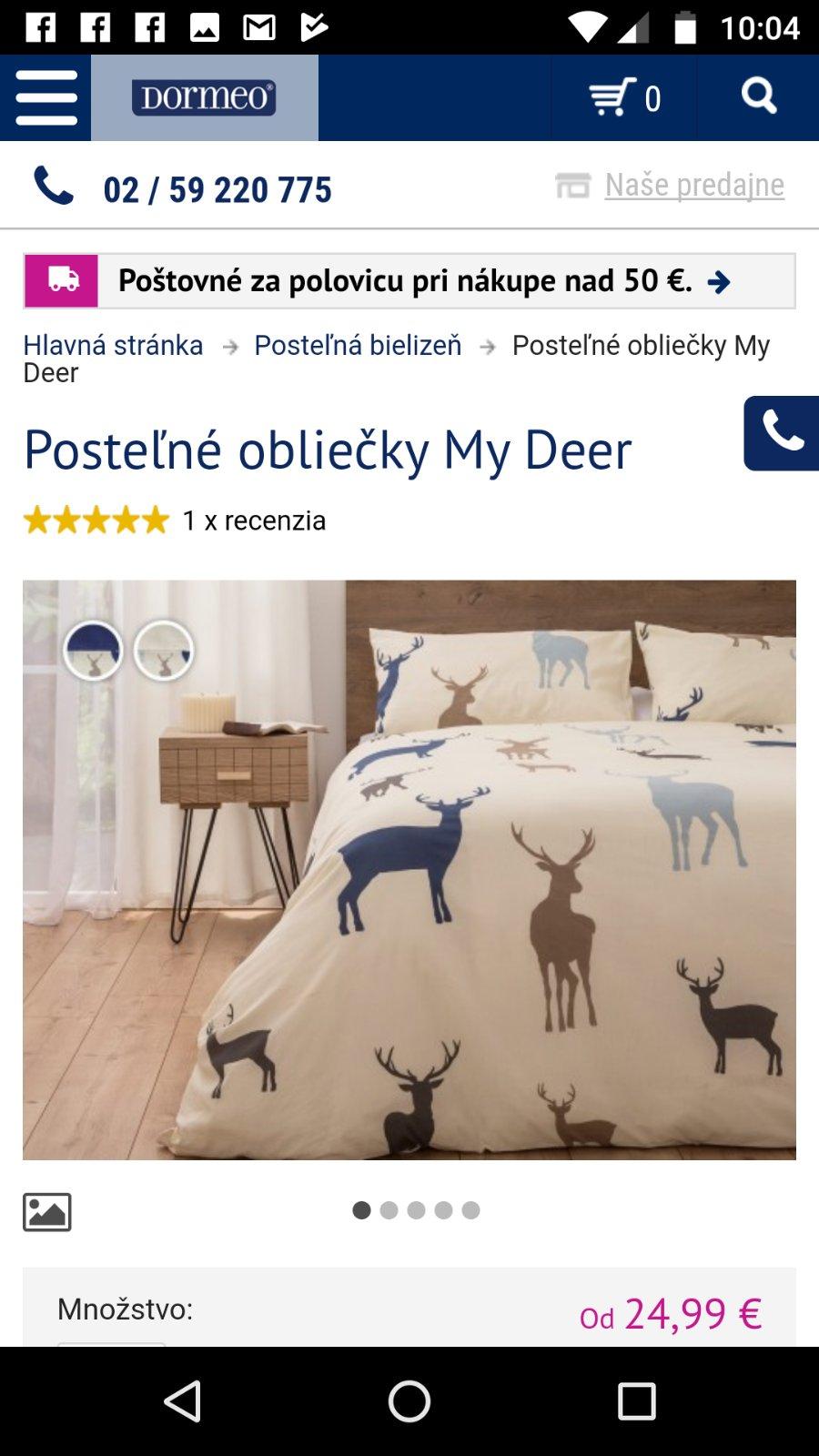The width and height of the screenshot is (819, 1456).
Task: Tap the floating phone call button
Action: pyautogui.click(x=782, y=433)
